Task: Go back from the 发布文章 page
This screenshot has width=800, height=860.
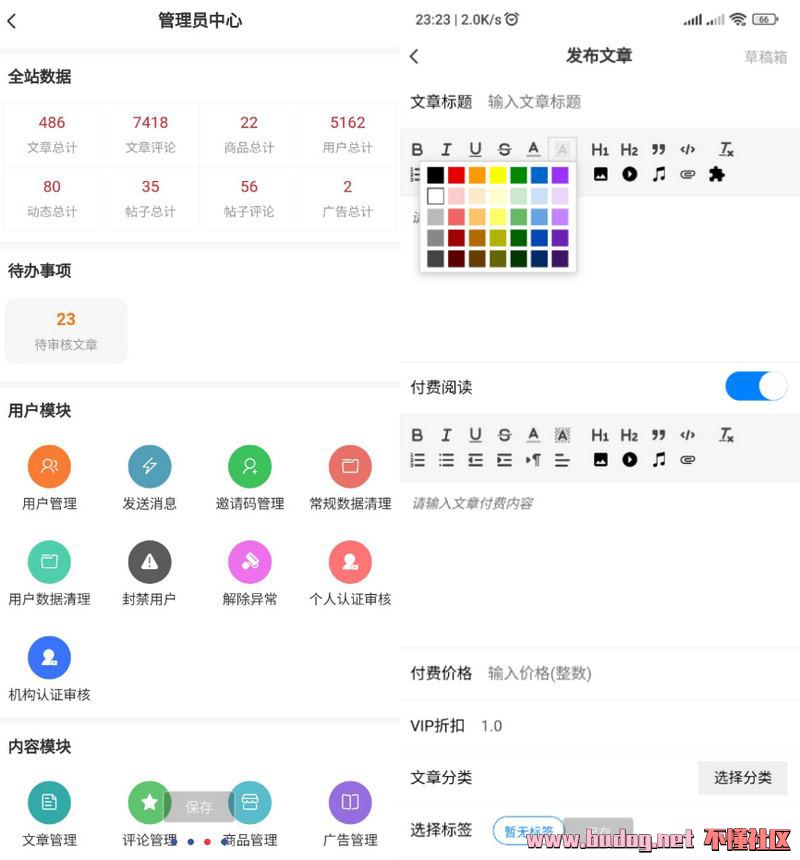Action: 414,57
